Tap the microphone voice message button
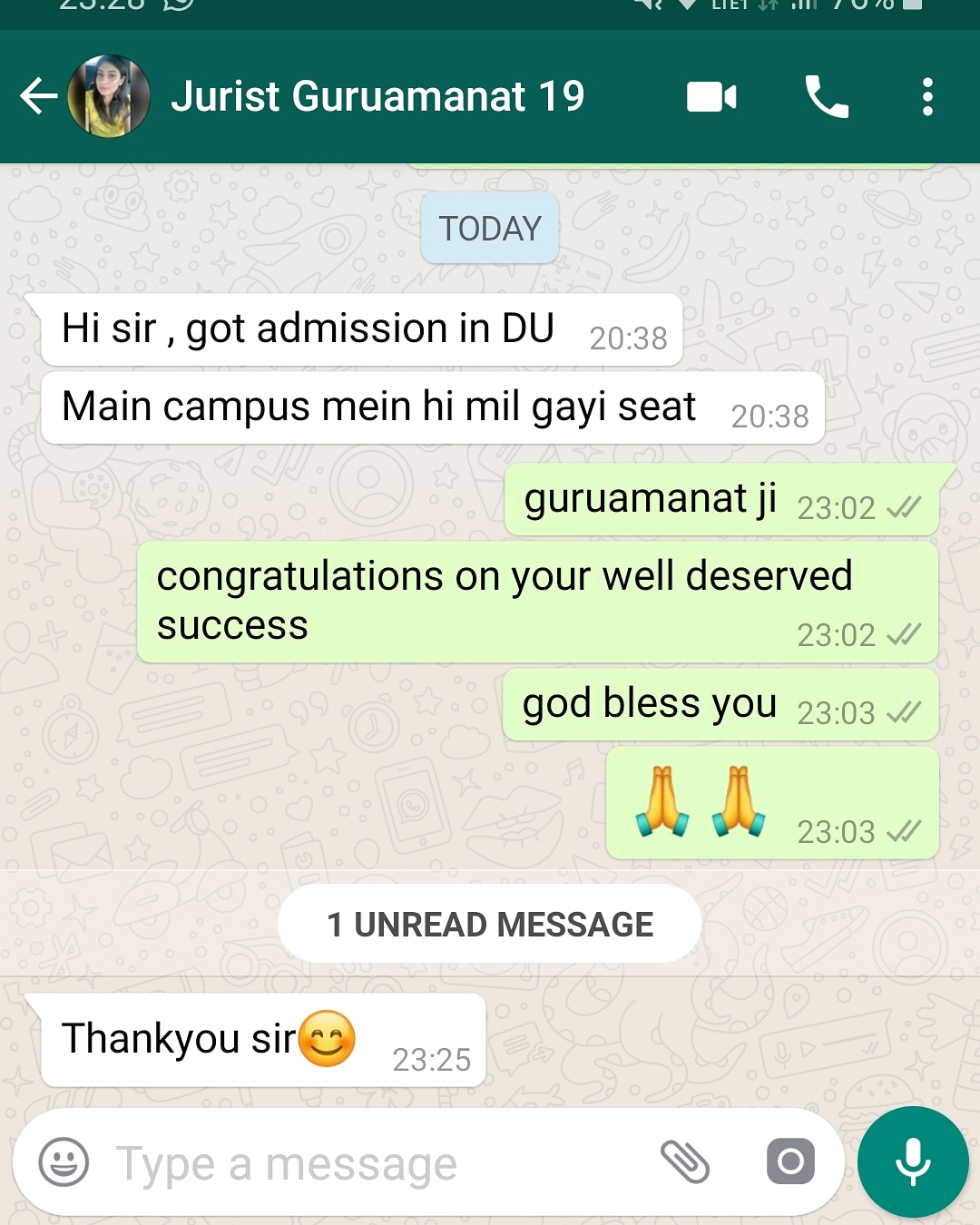Image resolution: width=980 pixels, height=1225 pixels. pyautogui.click(x=913, y=1162)
